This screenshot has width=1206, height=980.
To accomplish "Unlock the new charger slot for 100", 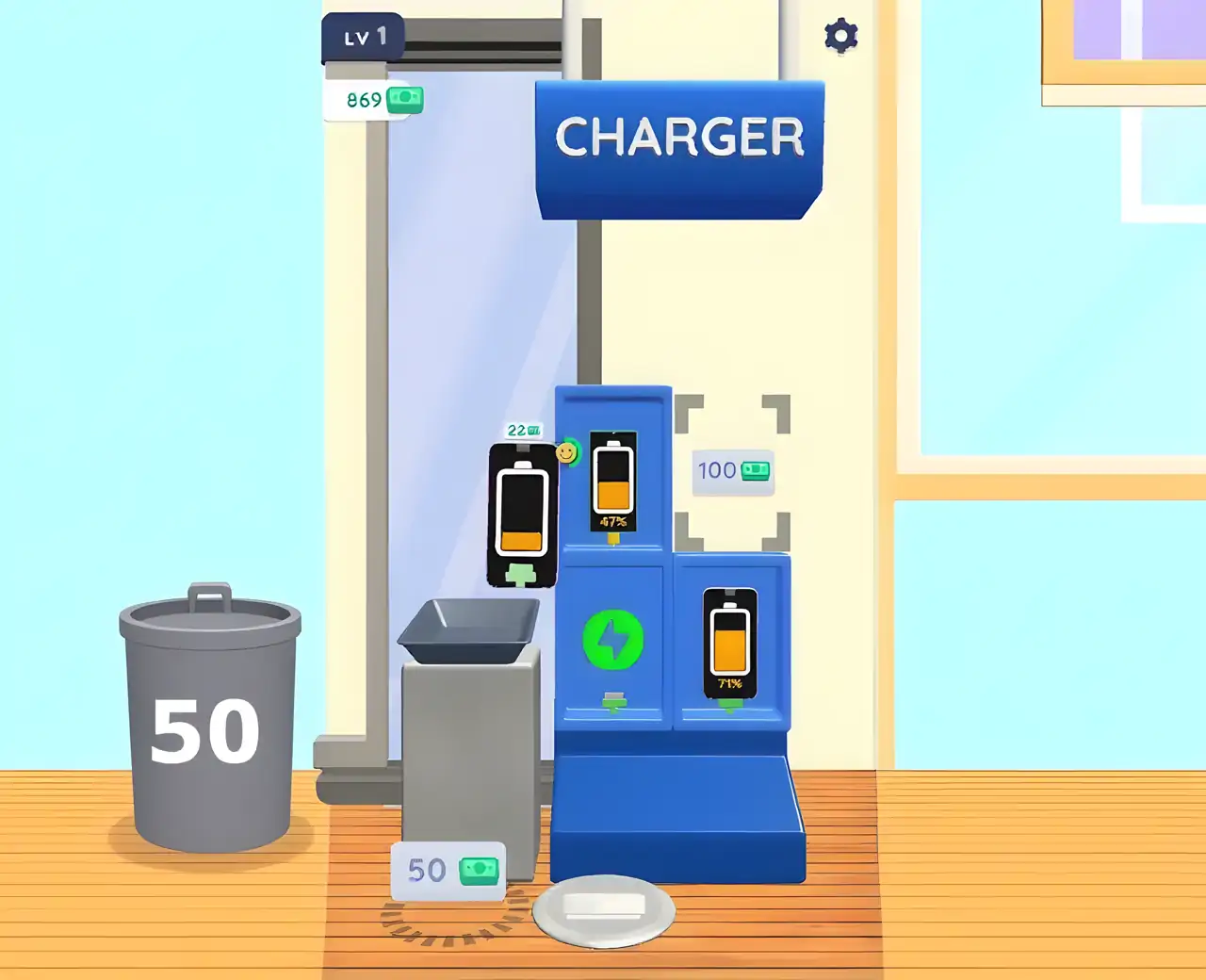I will (x=733, y=470).
